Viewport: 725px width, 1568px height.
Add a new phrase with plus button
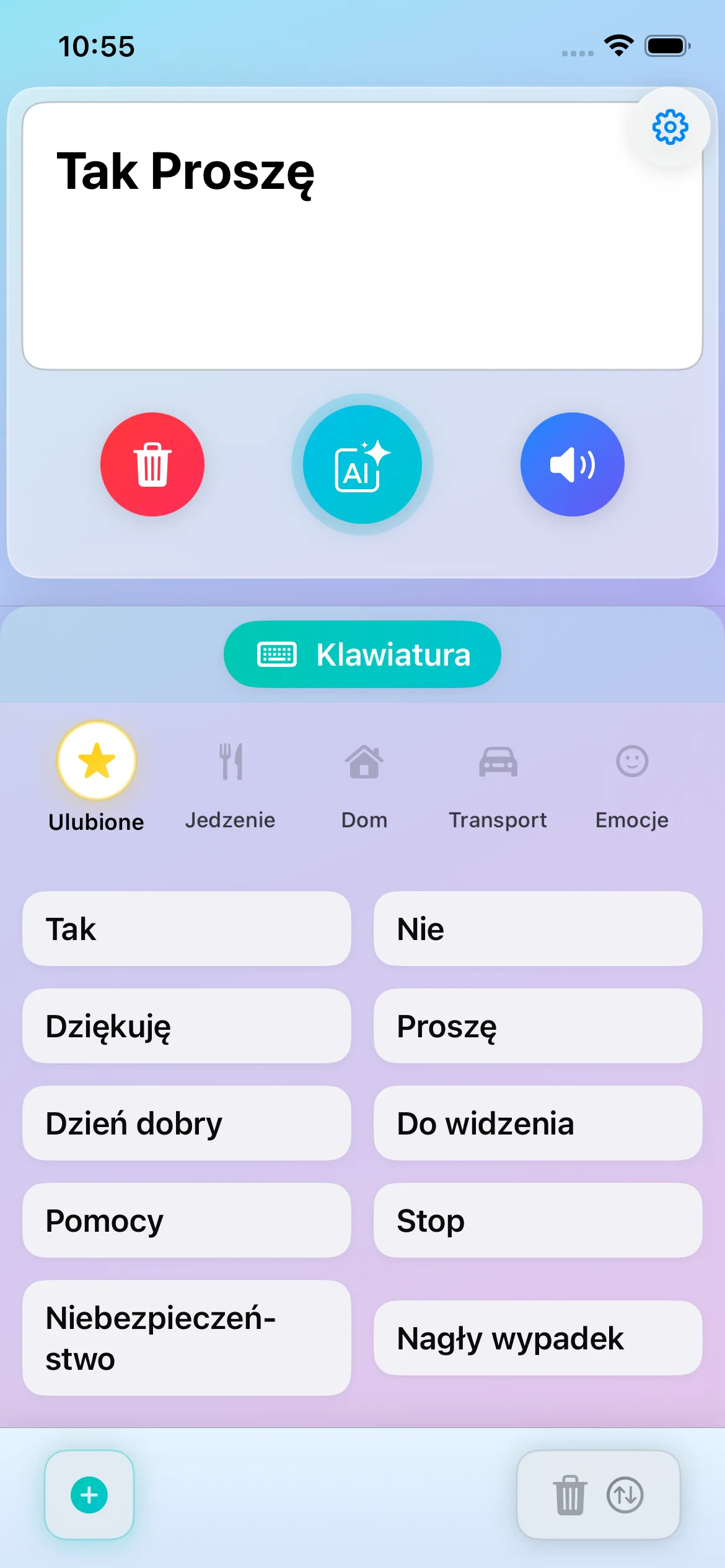pyautogui.click(x=89, y=1495)
